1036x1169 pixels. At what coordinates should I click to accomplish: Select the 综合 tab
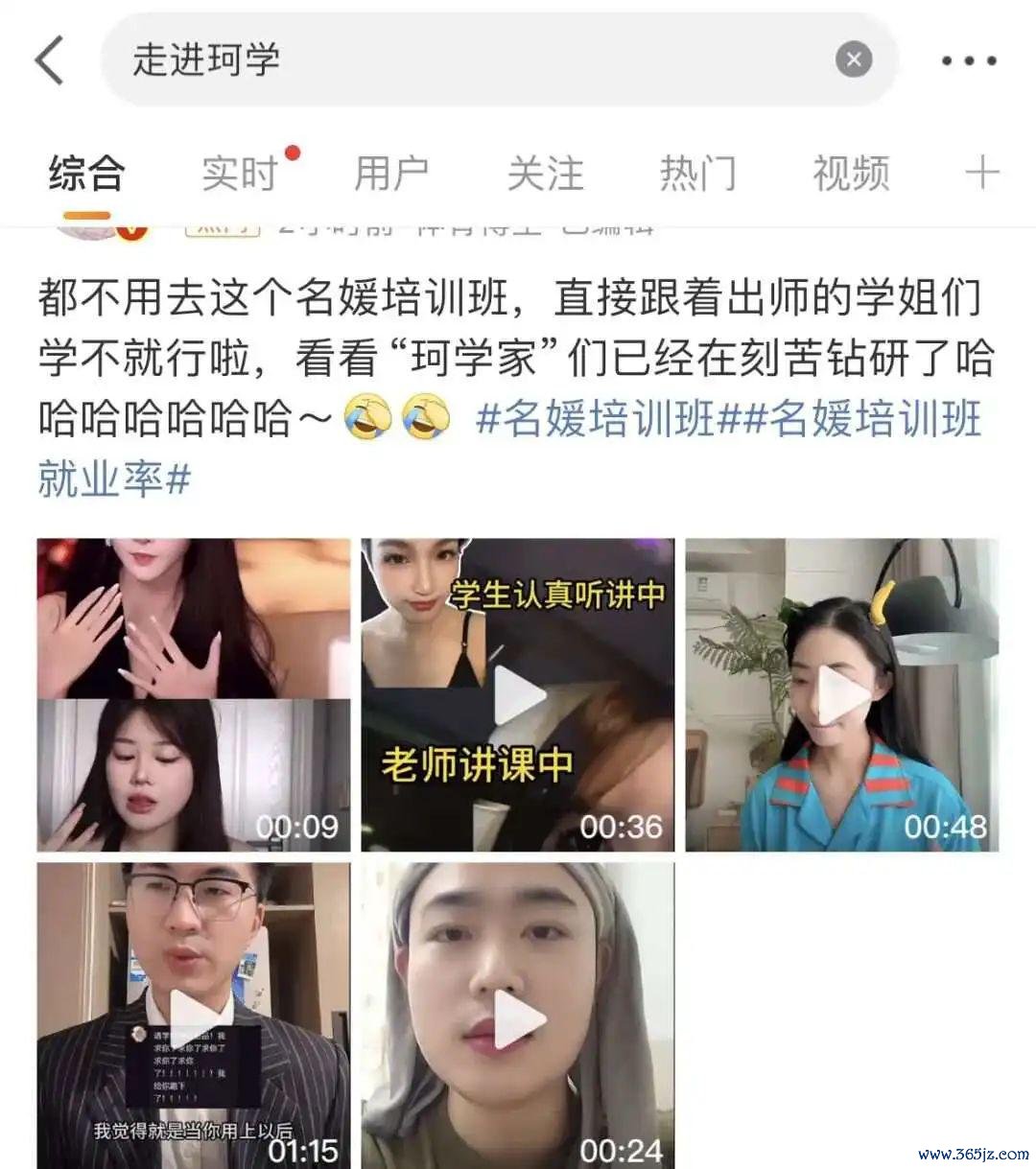(86, 175)
